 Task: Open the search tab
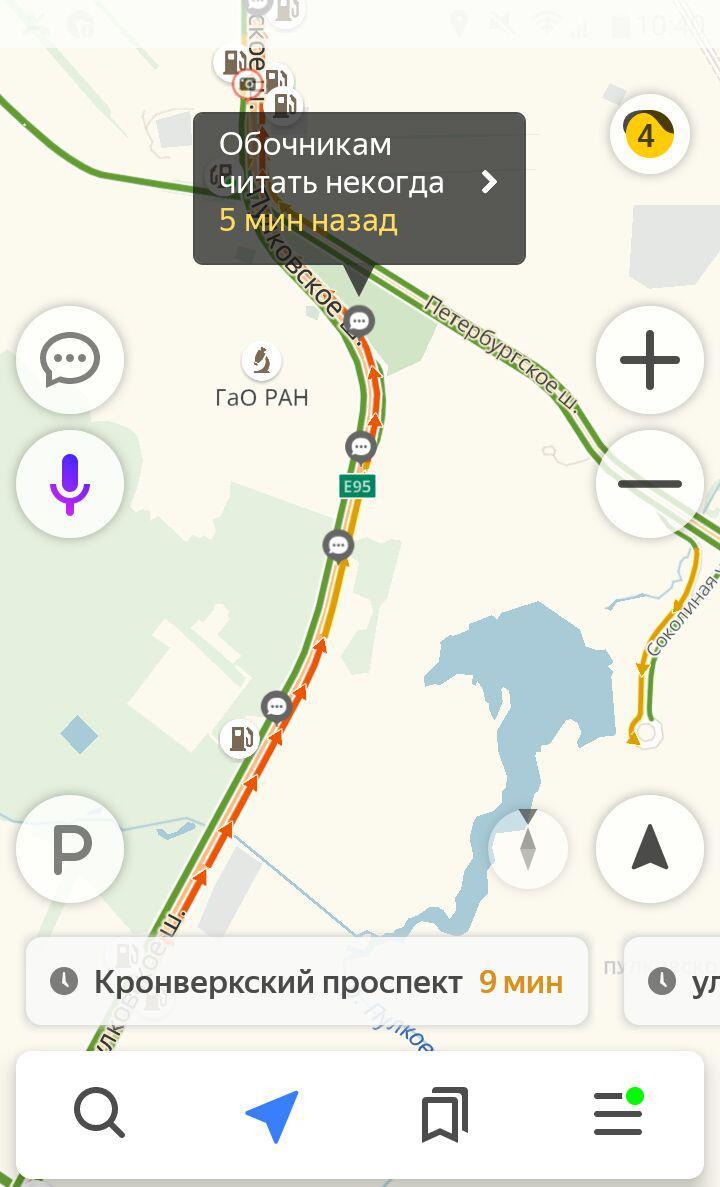[x=99, y=1114]
